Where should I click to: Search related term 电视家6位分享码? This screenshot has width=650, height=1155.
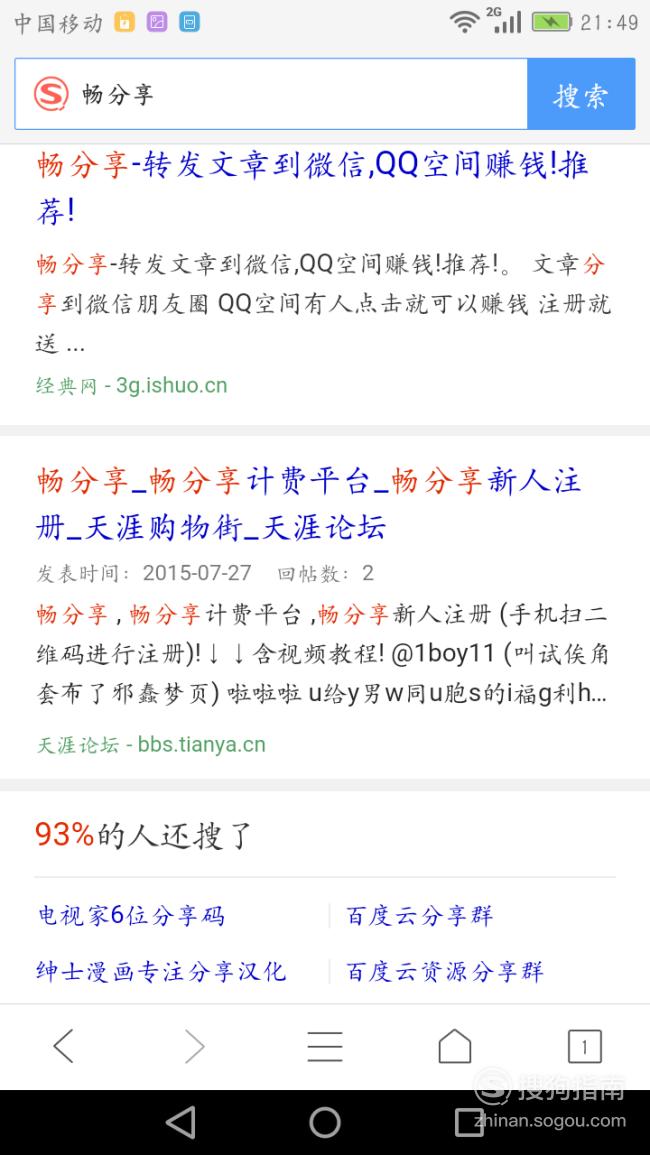coord(130,916)
